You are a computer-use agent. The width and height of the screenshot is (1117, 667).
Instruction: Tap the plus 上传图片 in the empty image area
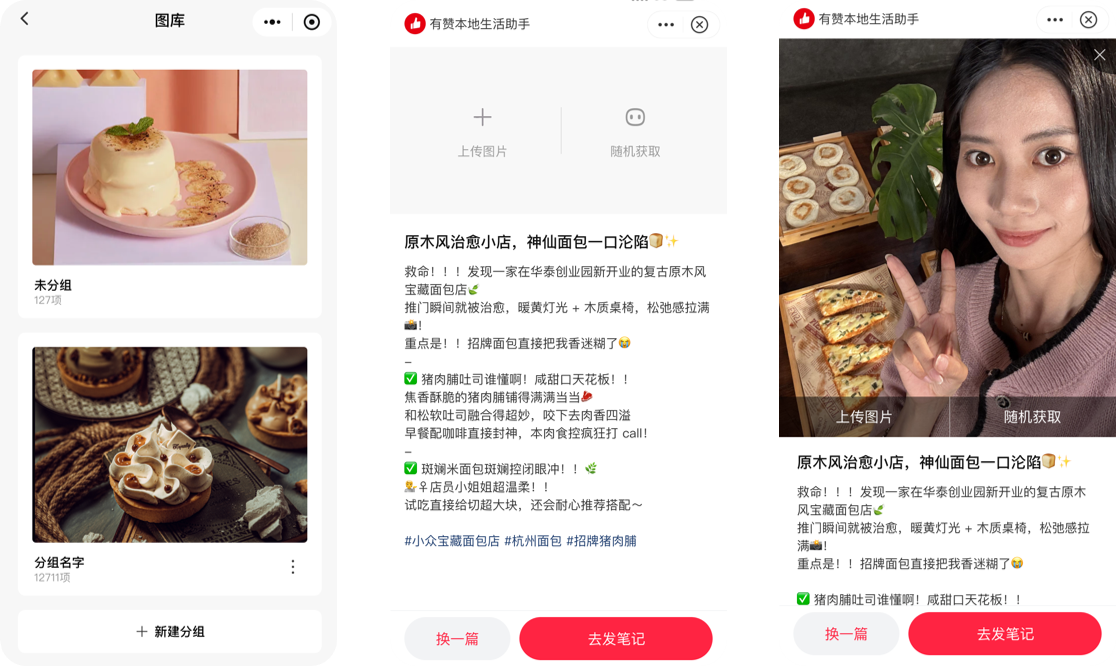click(x=482, y=132)
